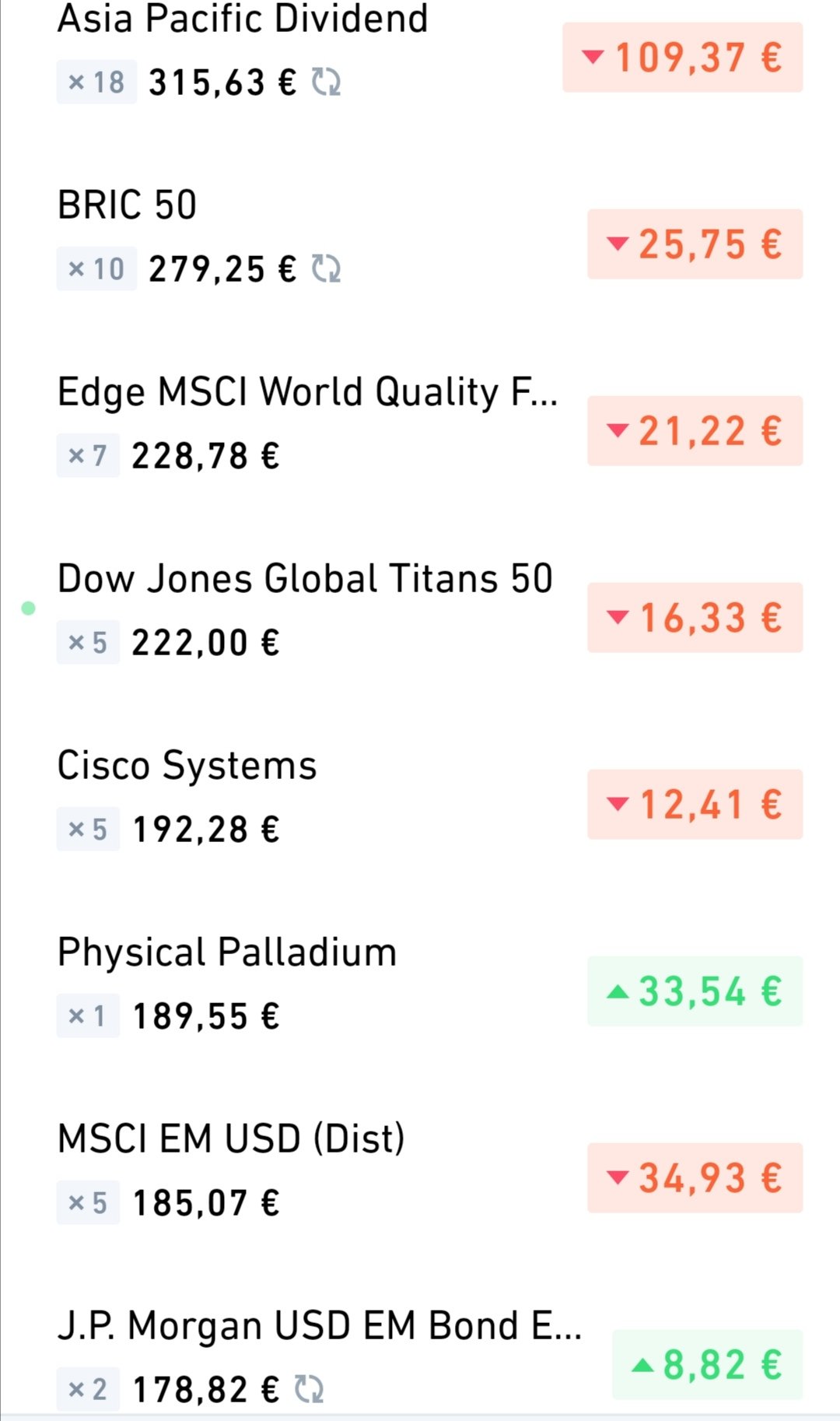Open the Asia Pacific Dividend position
This screenshot has height=1421, width=840.
pyautogui.click(x=243, y=19)
